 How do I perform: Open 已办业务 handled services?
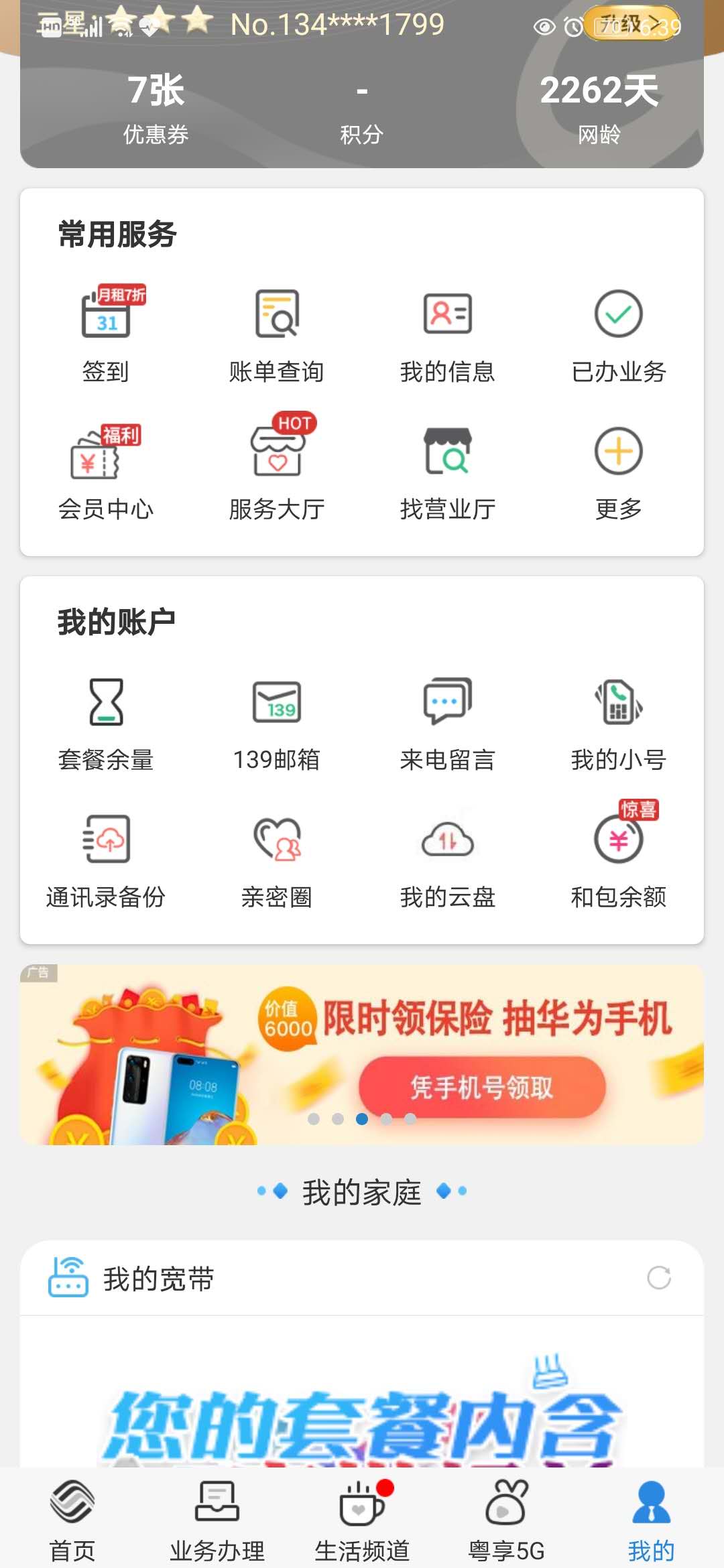tap(618, 328)
